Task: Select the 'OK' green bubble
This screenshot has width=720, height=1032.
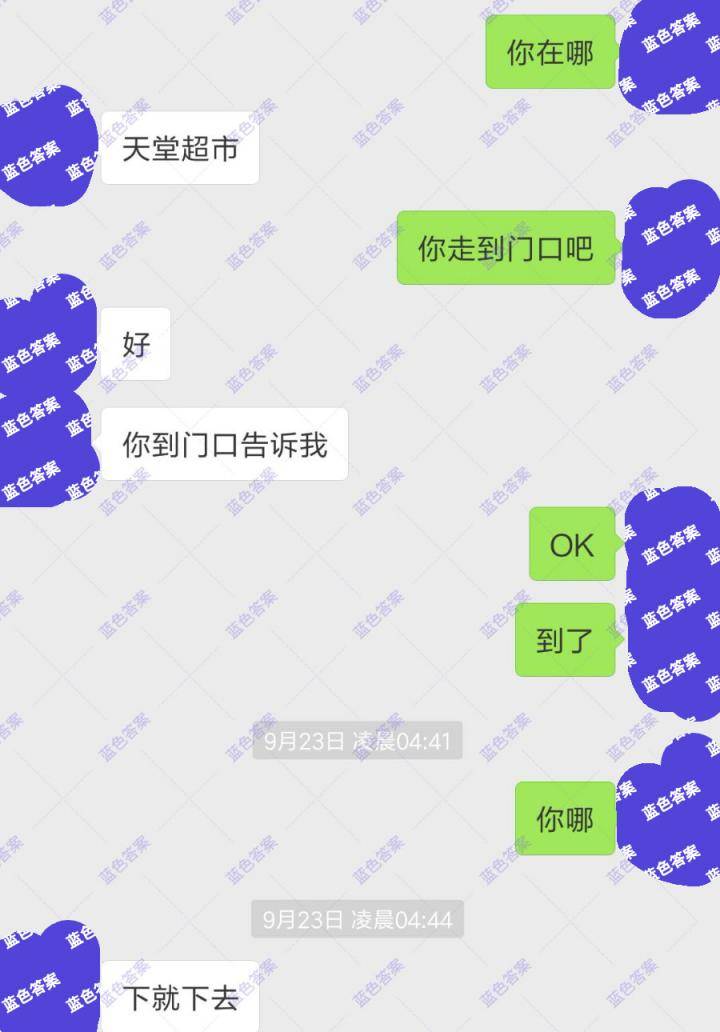Action: pos(570,545)
